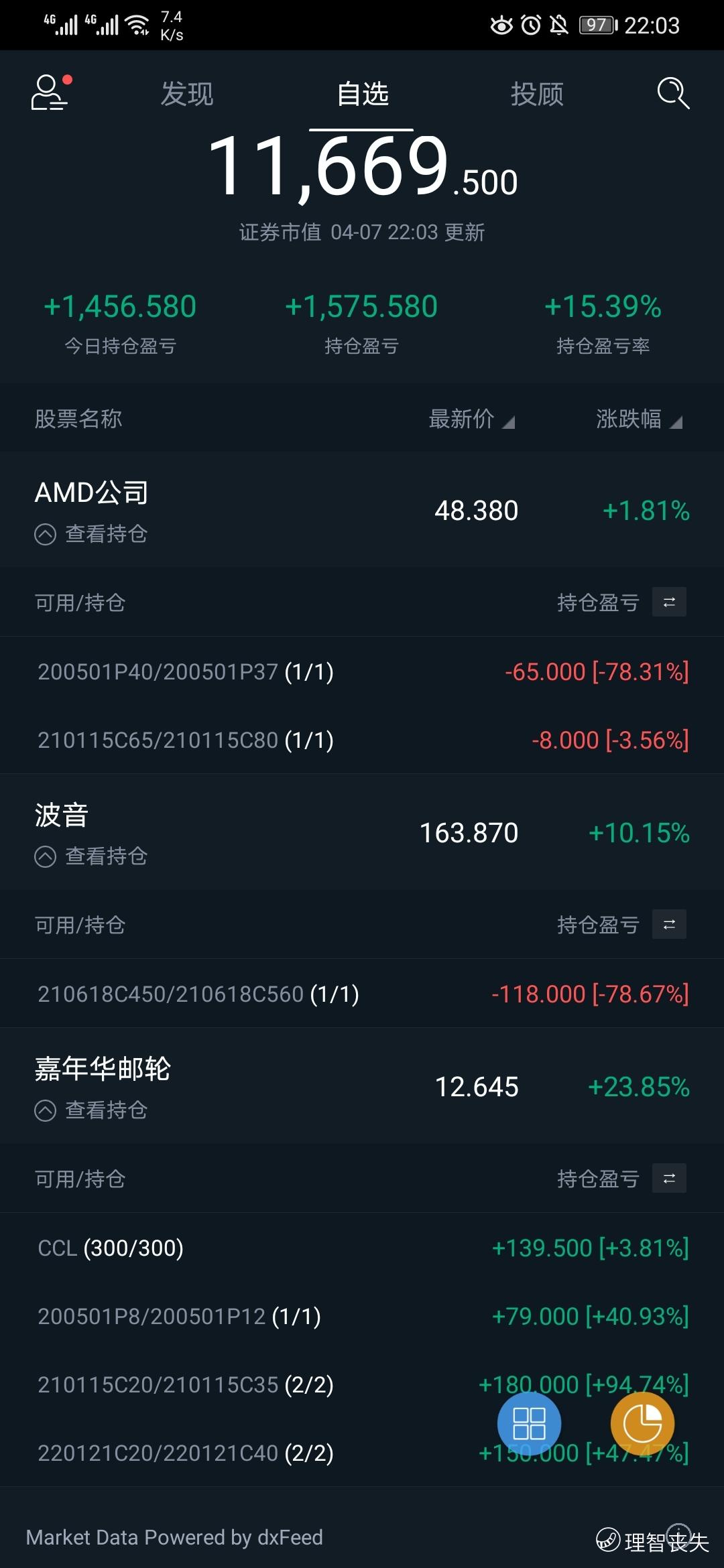This screenshot has height=1568, width=724.
Task: Open the 200501P40/200501P37 position
Action: tap(362, 671)
